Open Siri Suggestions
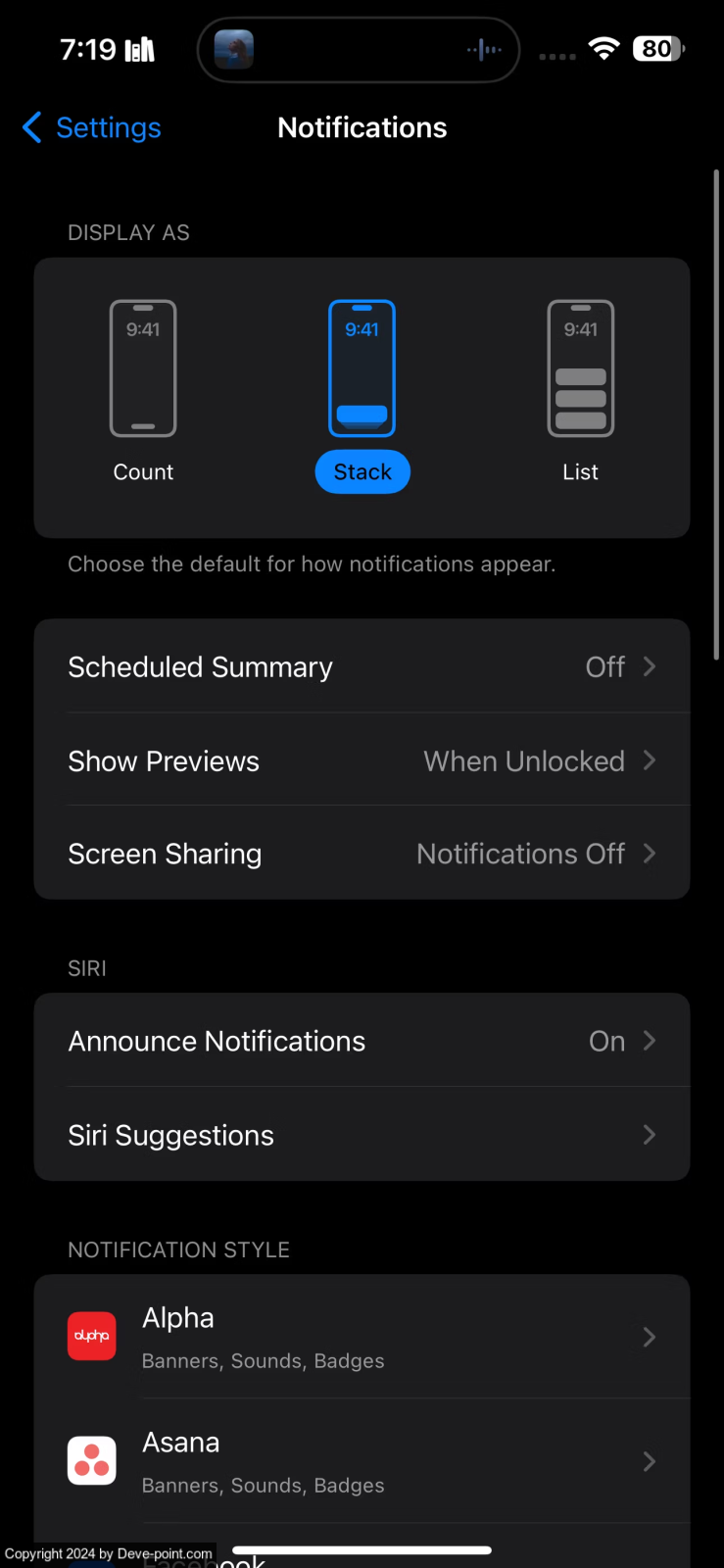Image resolution: width=724 pixels, height=1568 pixels. coord(362,1135)
